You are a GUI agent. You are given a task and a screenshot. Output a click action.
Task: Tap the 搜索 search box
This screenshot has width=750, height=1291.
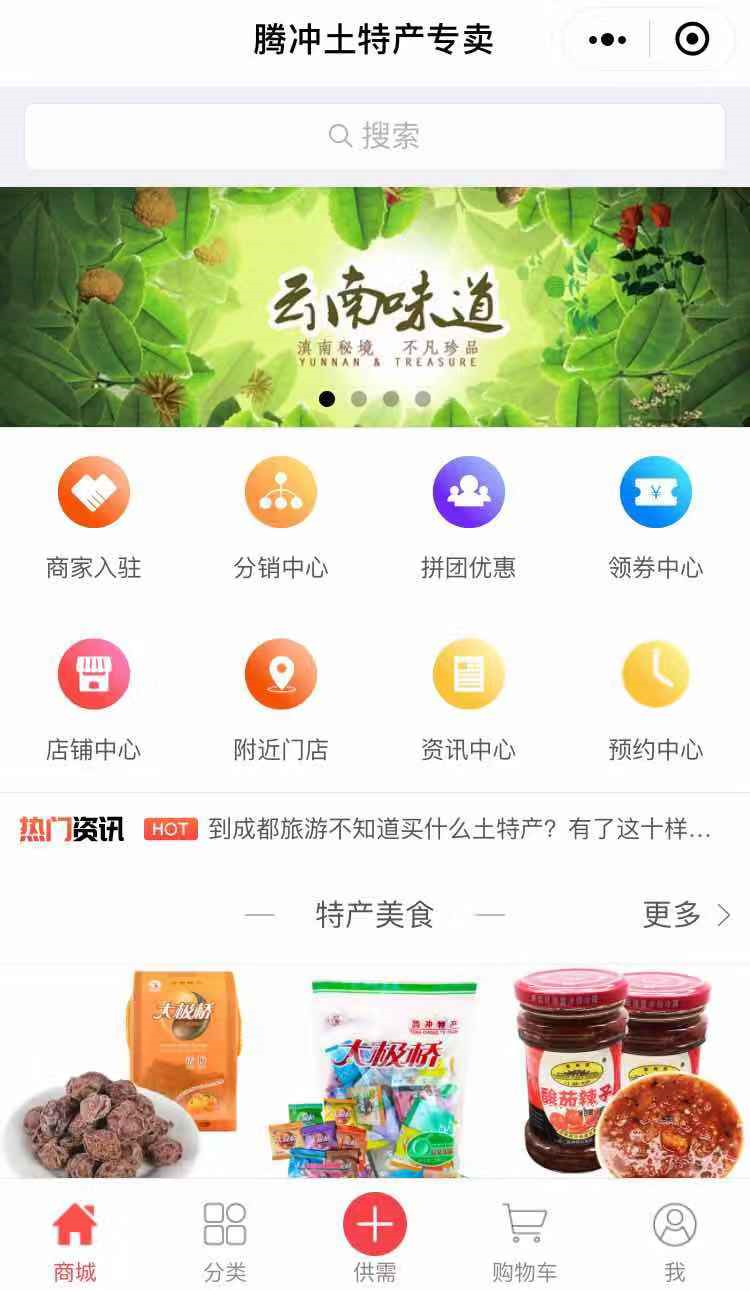pos(375,136)
